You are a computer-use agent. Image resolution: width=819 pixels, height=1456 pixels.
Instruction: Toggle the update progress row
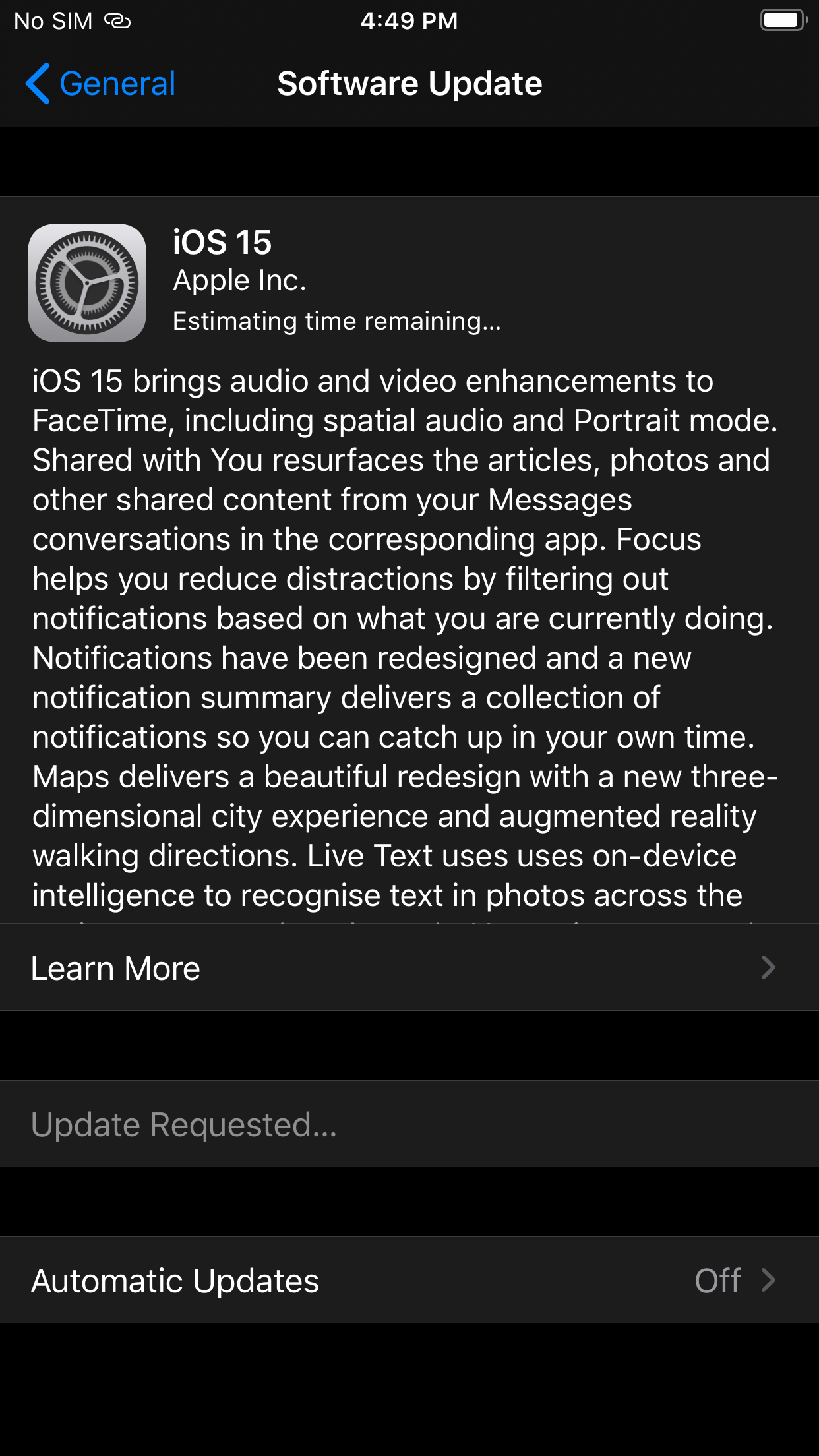[x=409, y=1124]
